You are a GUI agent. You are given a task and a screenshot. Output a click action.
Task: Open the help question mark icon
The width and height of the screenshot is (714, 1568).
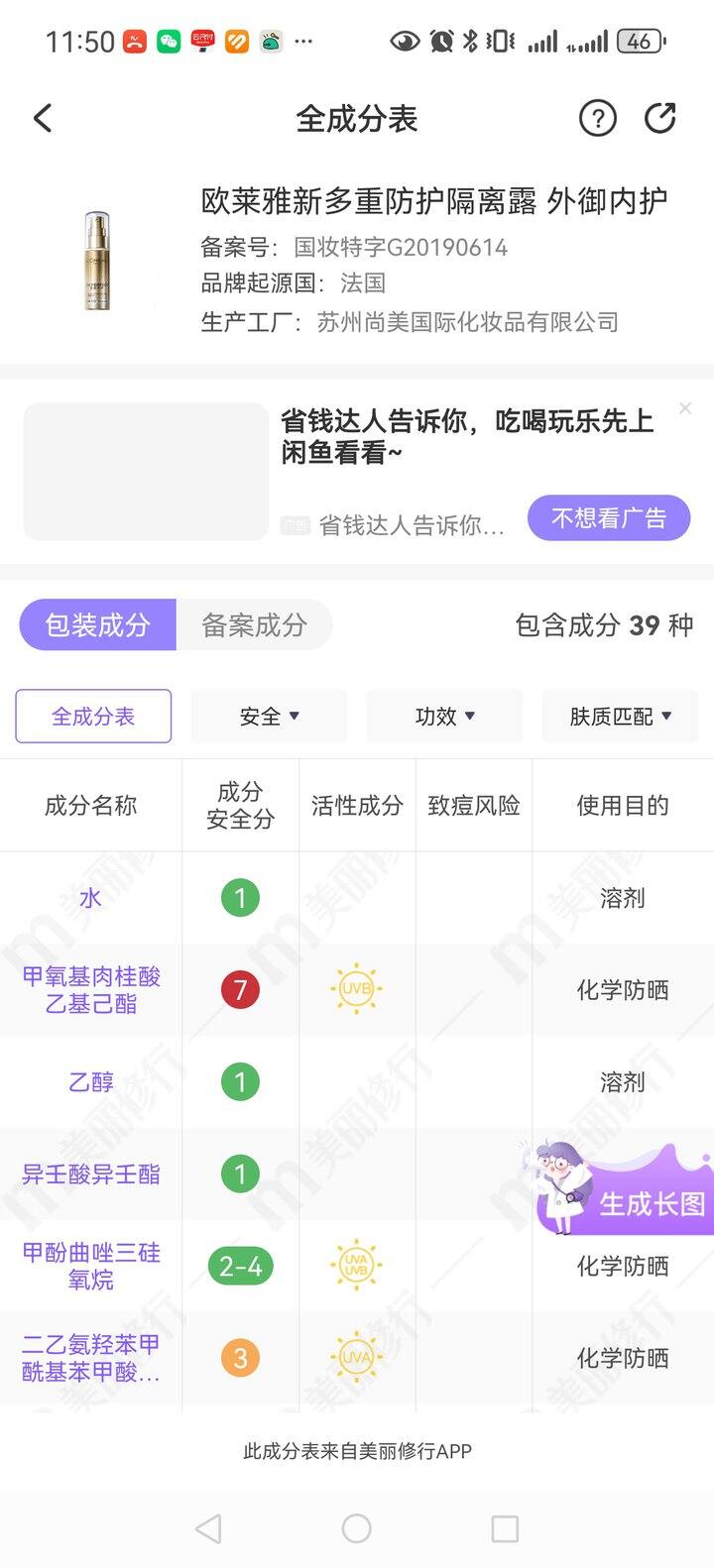(x=597, y=119)
